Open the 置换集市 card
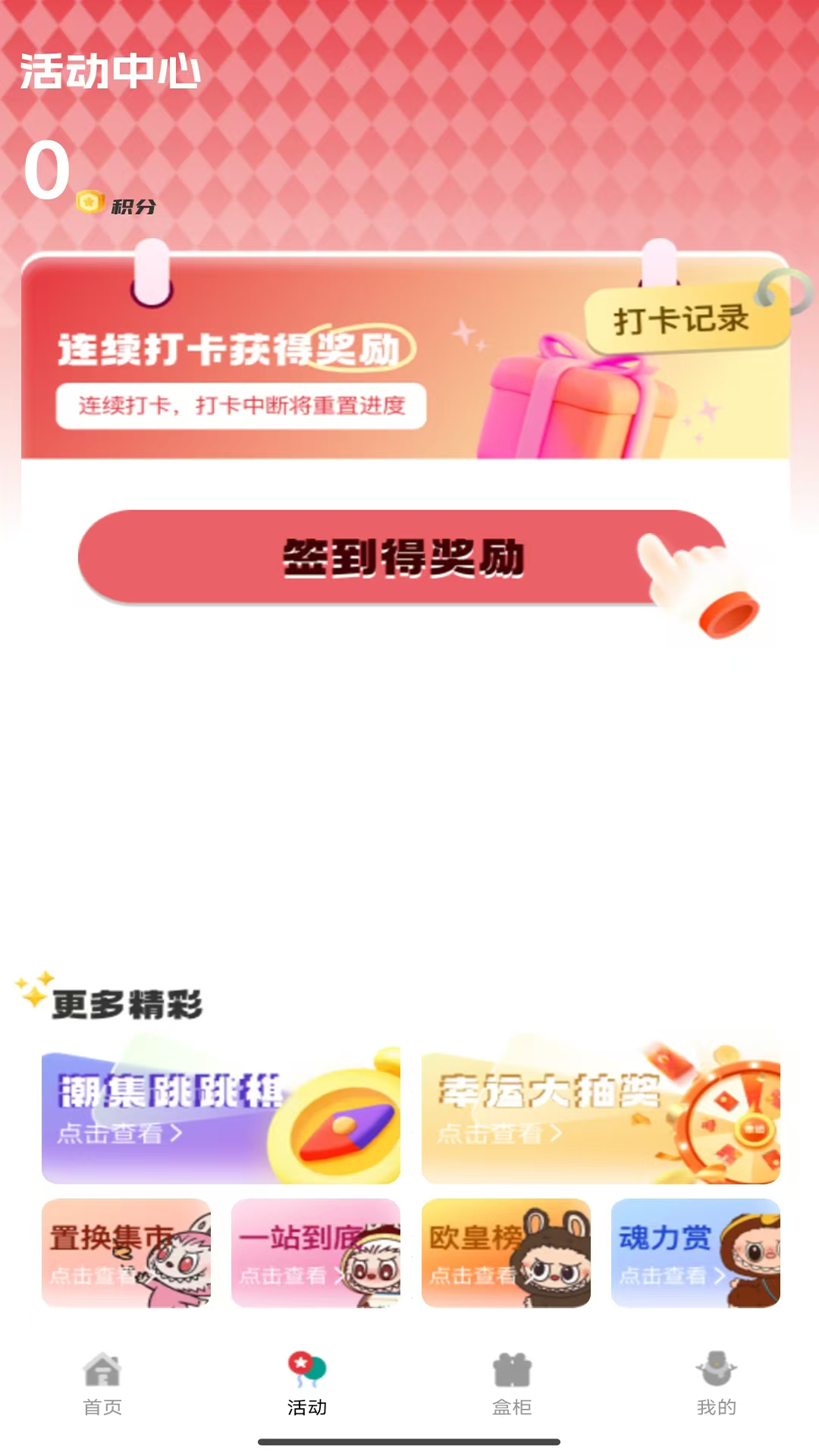The image size is (819, 1456). tap(126, 1253)
